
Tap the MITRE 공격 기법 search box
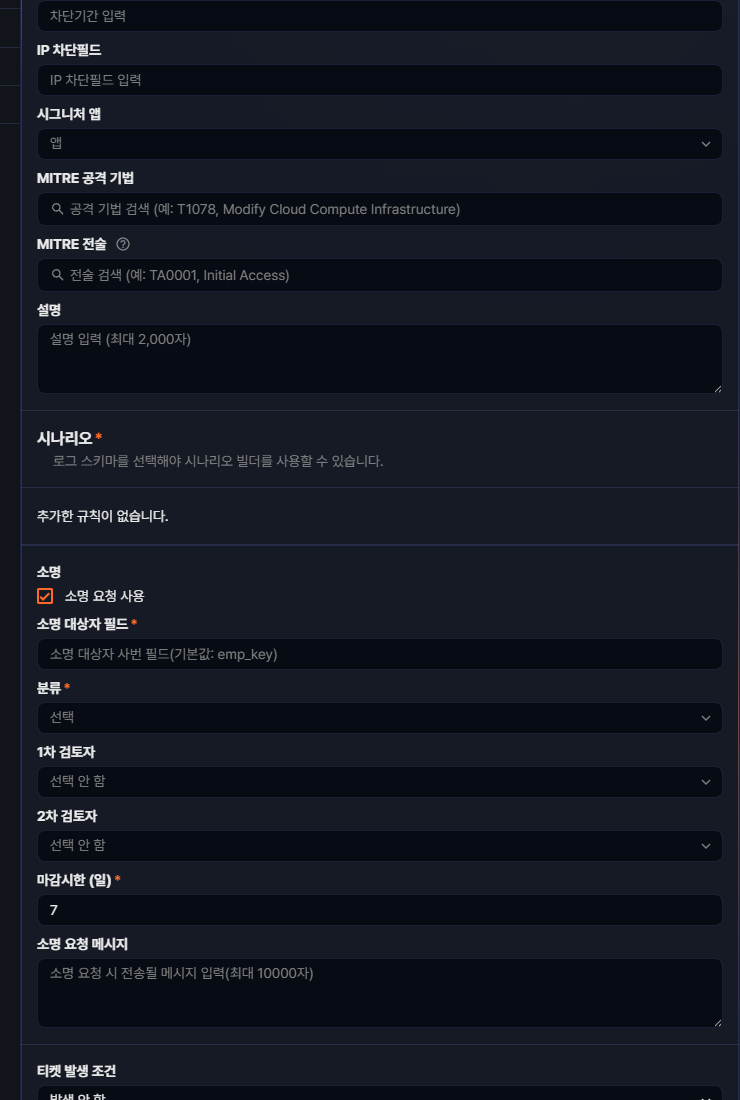pos(379,209)
